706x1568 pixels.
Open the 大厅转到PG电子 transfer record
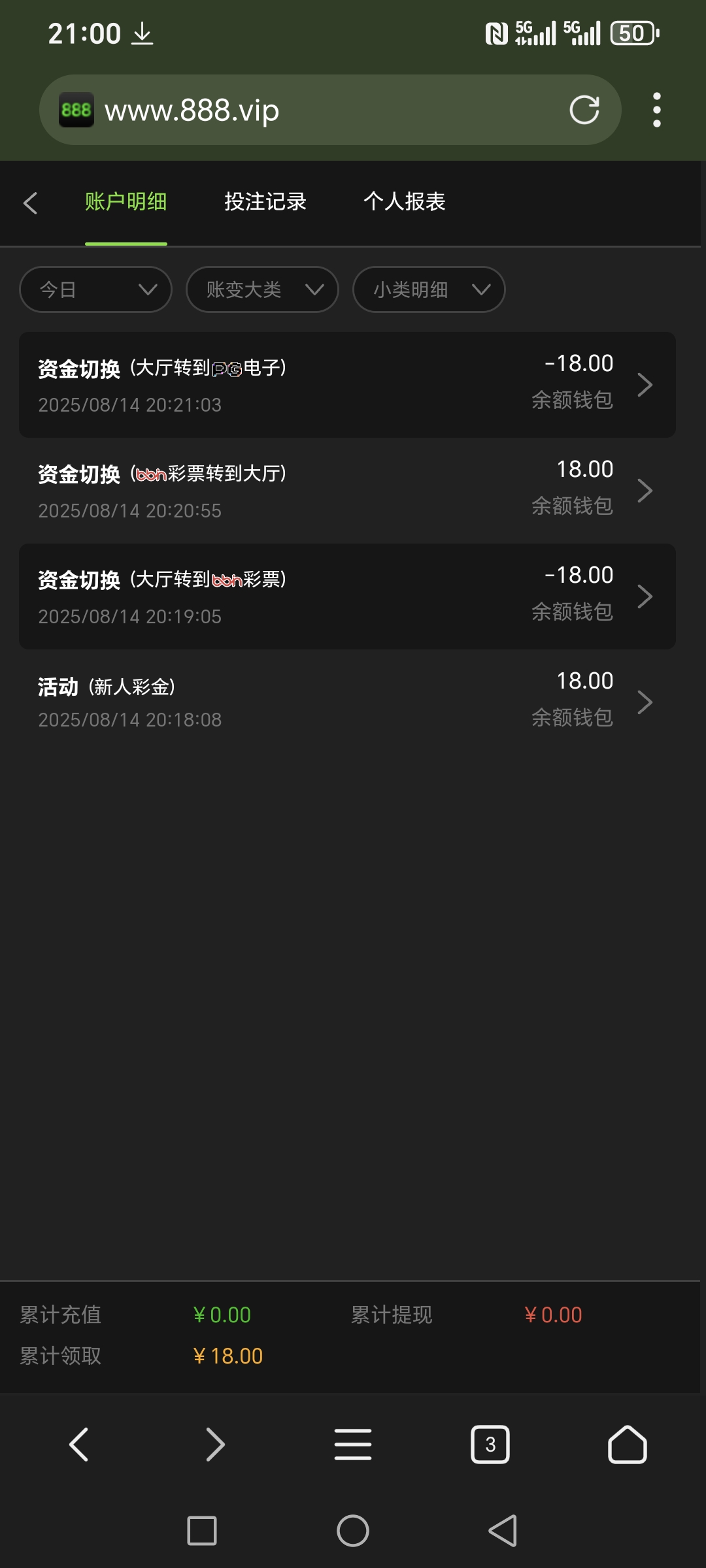coord(347,385)
